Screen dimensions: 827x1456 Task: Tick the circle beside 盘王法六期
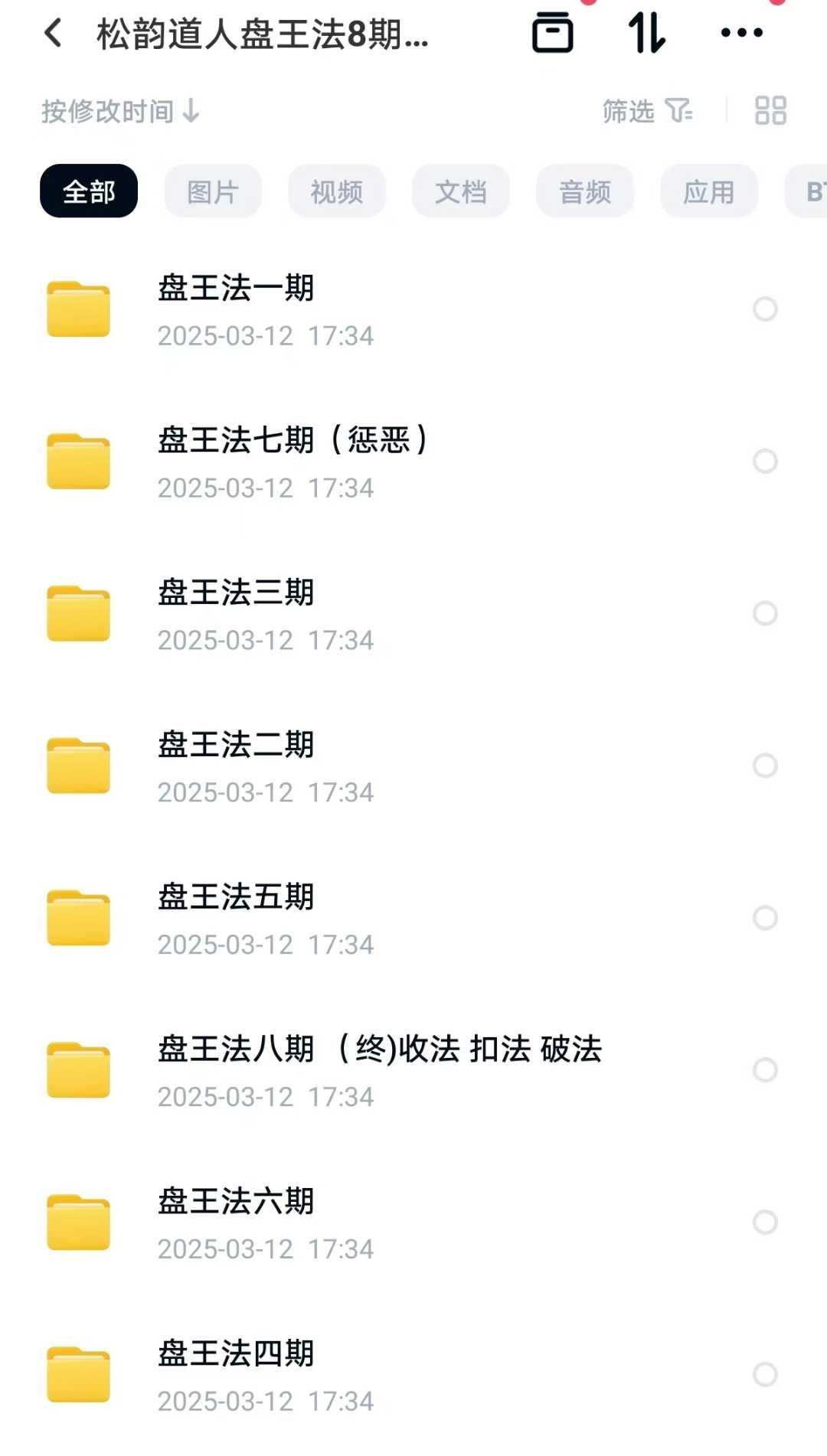[x=765, y=1223]
